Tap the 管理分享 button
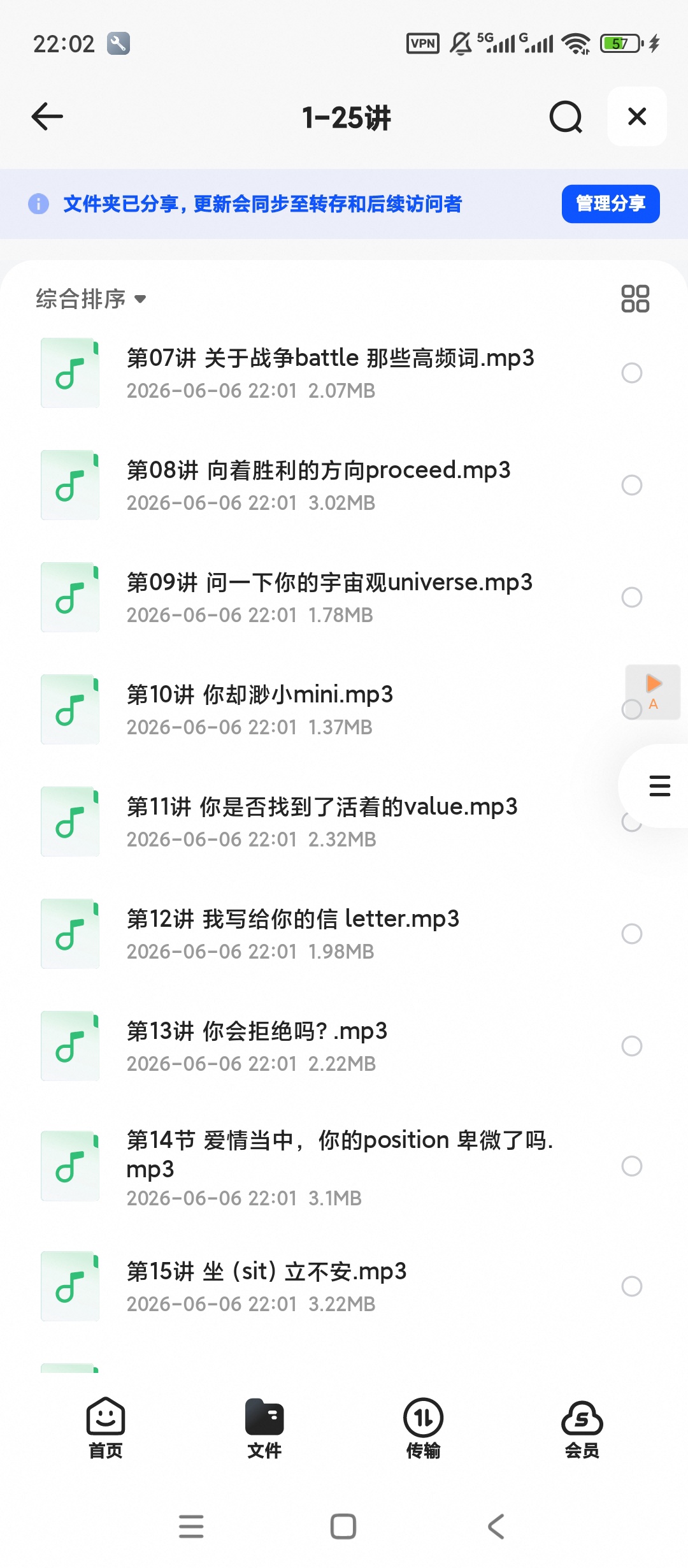This screenshot has height=1568, width=688. [610, 204]
